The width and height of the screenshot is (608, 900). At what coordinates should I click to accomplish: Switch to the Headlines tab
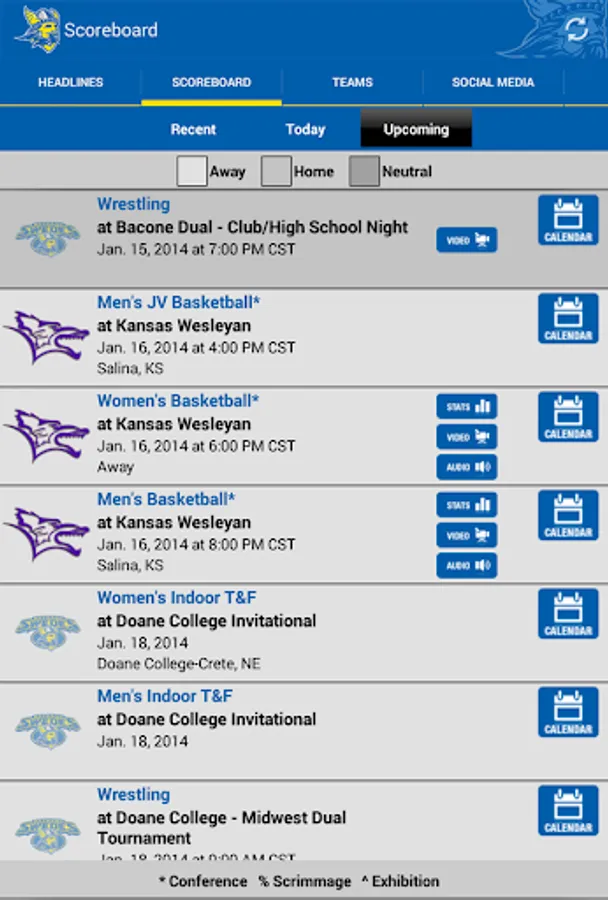point(71,82)
